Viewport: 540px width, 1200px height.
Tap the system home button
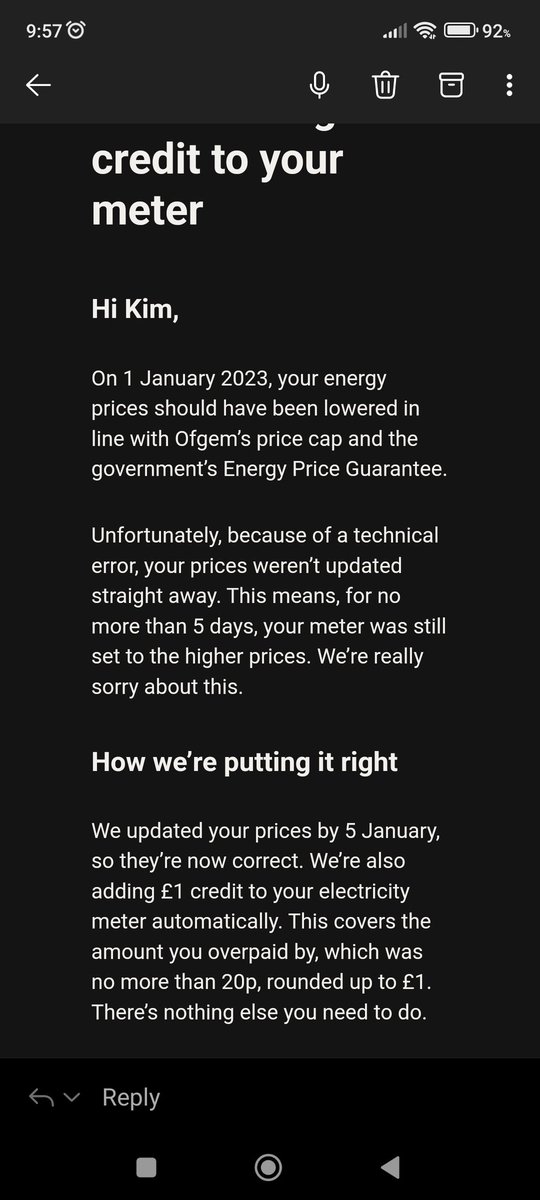pyautogui.click(x=268, y=1166)
